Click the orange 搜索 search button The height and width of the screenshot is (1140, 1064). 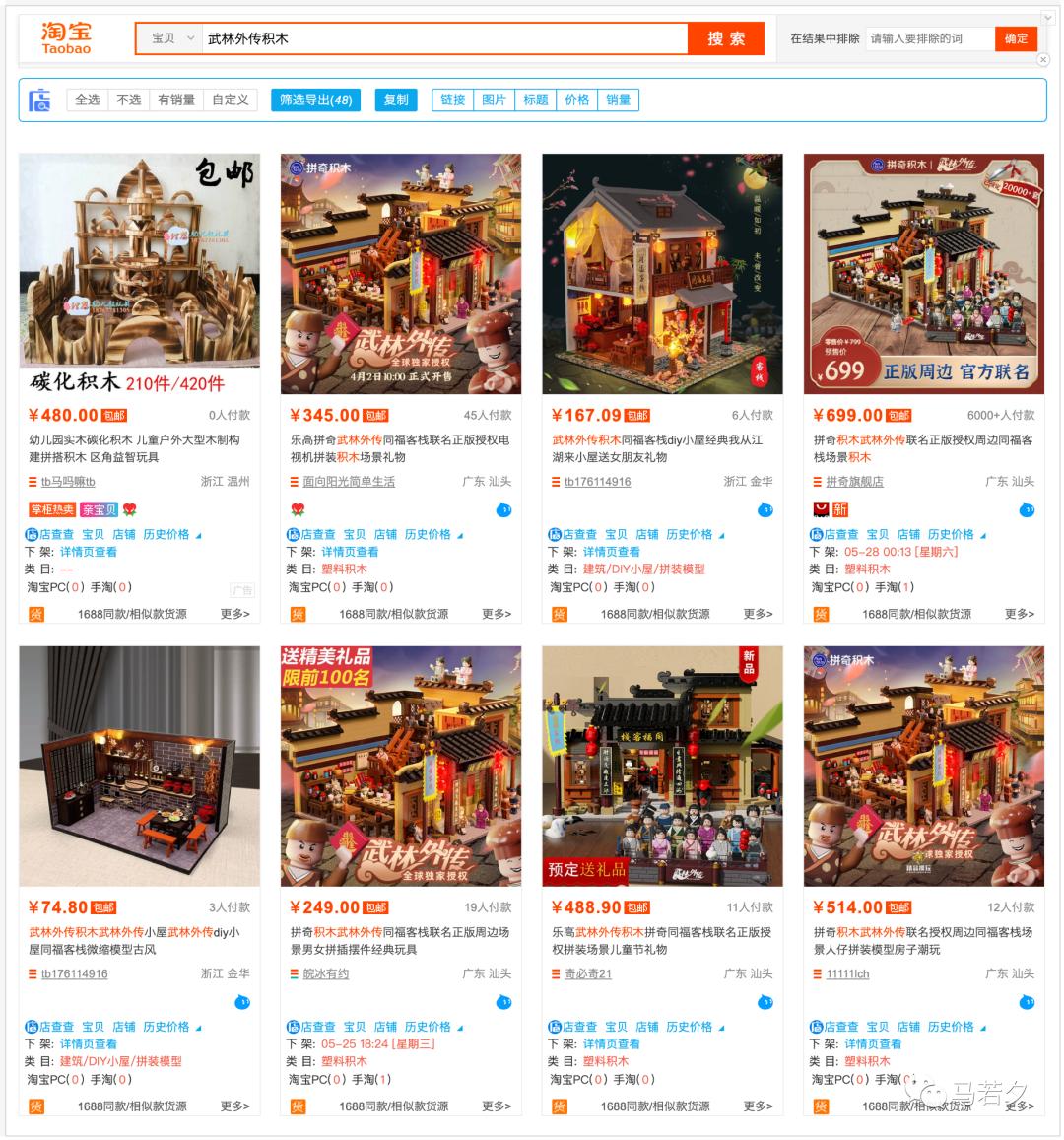(x=730, y=38)
